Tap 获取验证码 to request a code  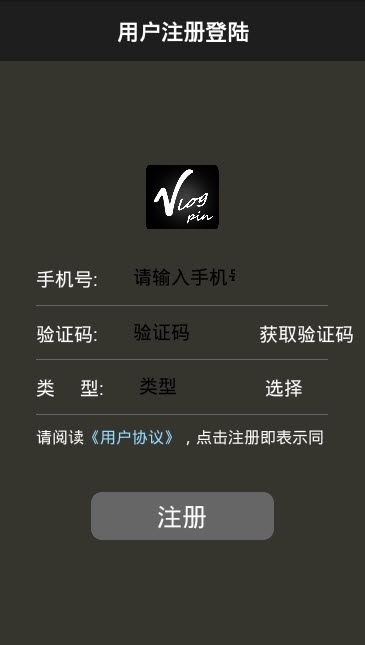click(306, 334)
